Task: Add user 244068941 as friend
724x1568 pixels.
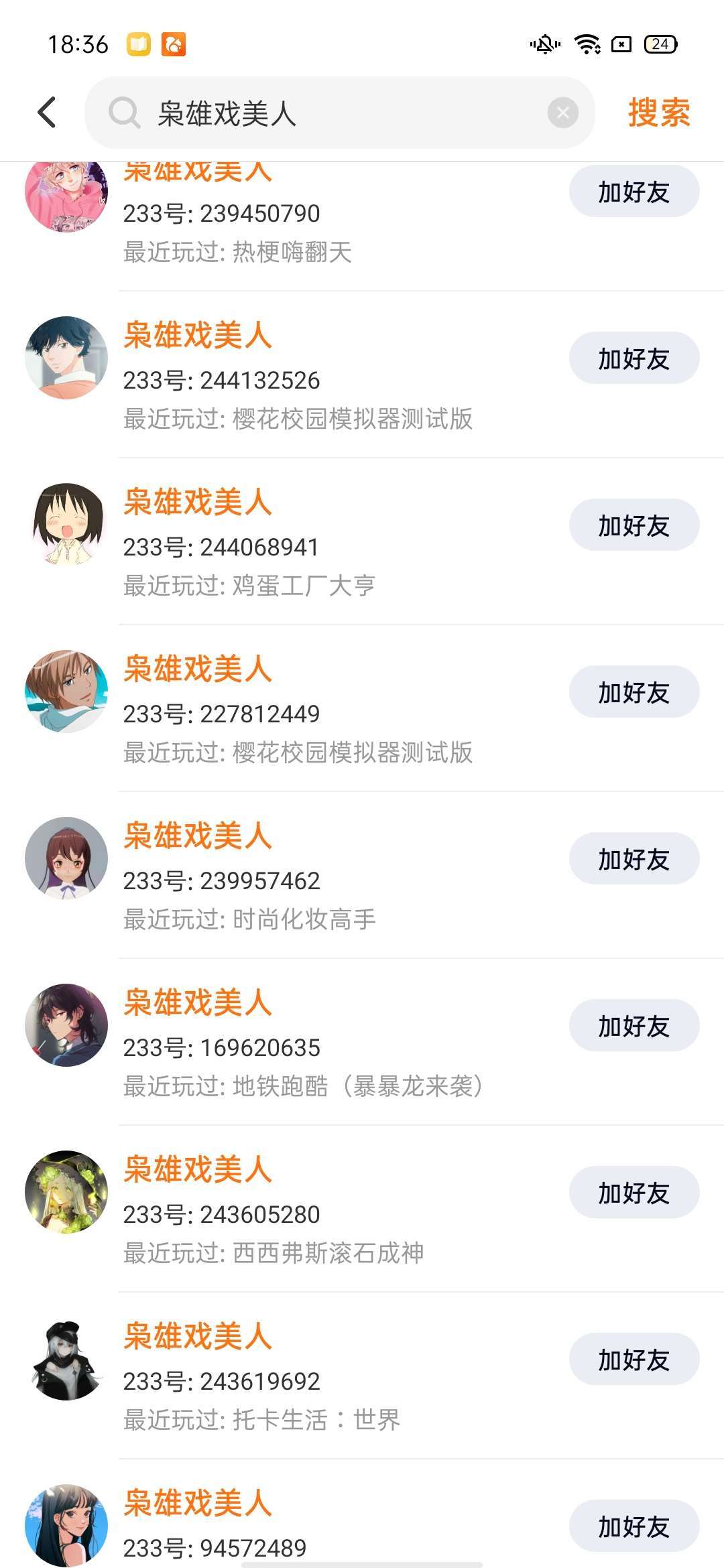Action: (633, 525)
